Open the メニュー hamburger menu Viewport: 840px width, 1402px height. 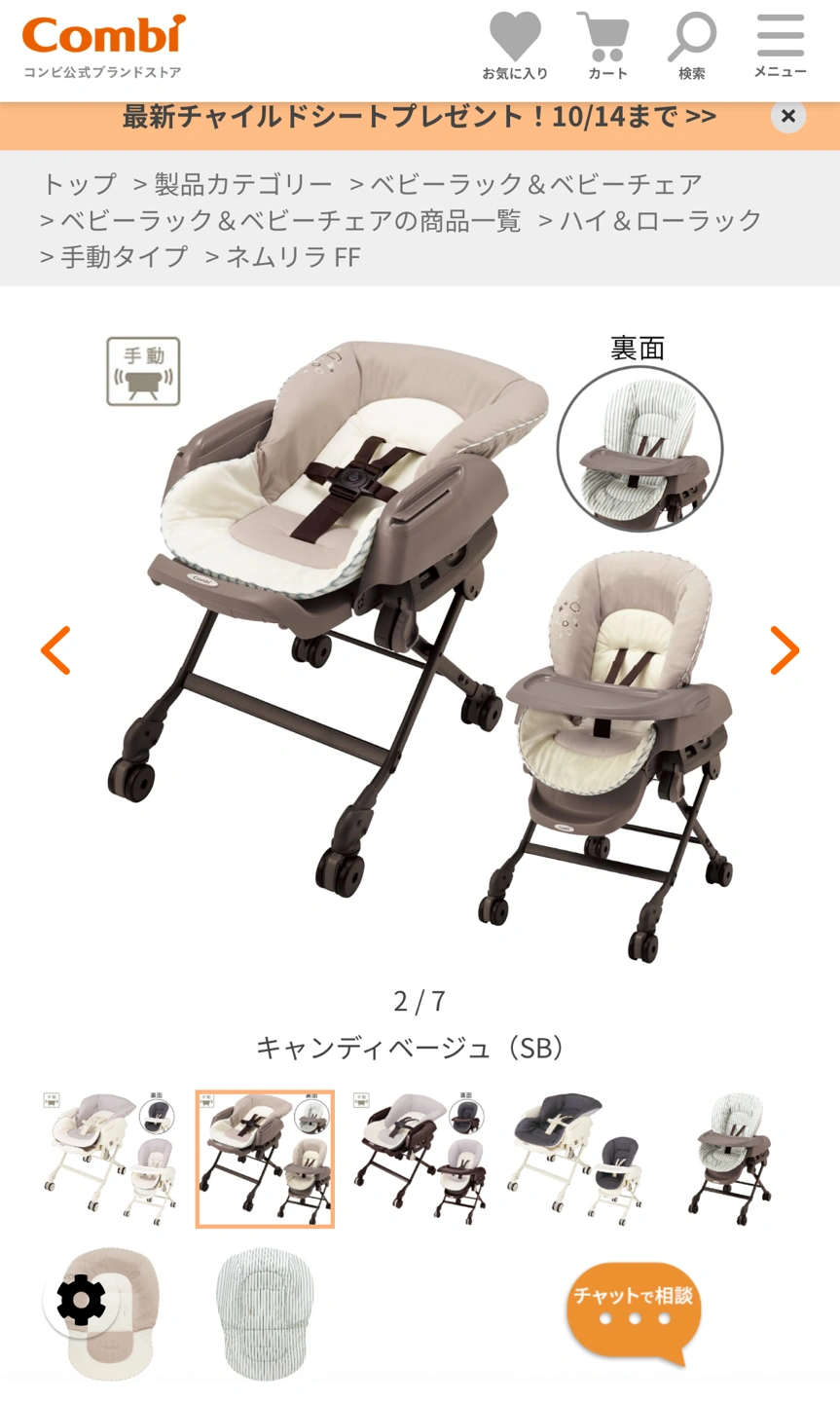pyautogui.click(x=780, y=46)
